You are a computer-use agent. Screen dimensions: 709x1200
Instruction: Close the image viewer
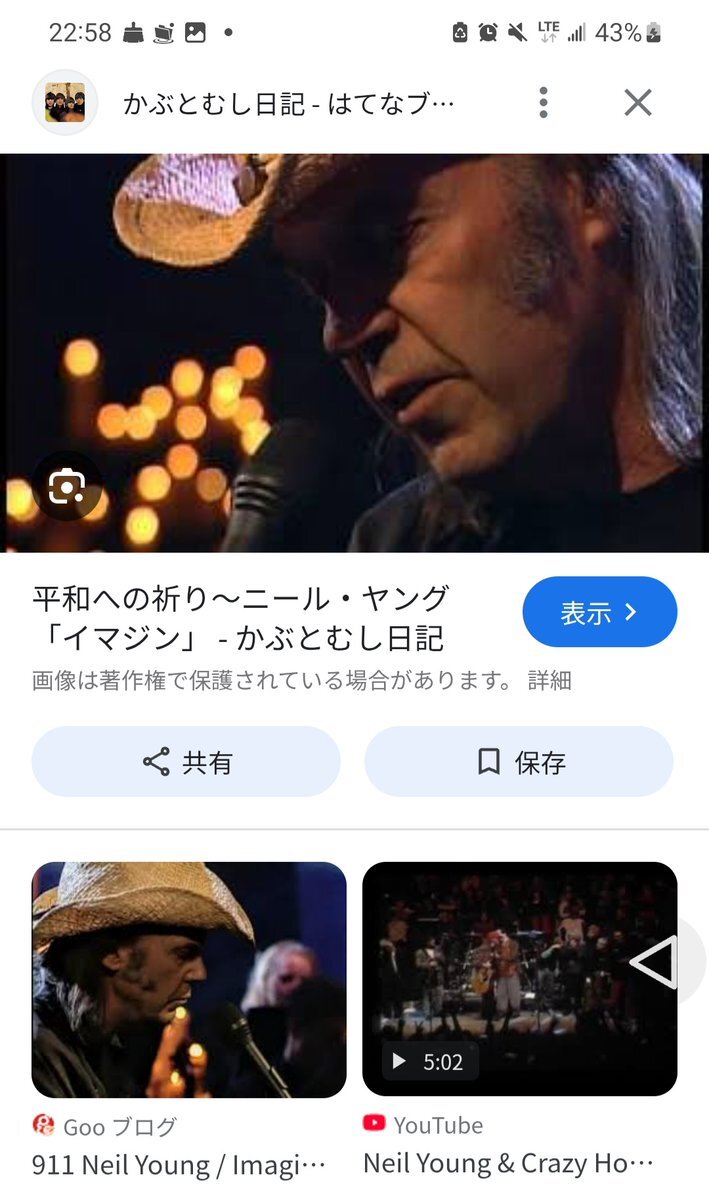[637, 102]
